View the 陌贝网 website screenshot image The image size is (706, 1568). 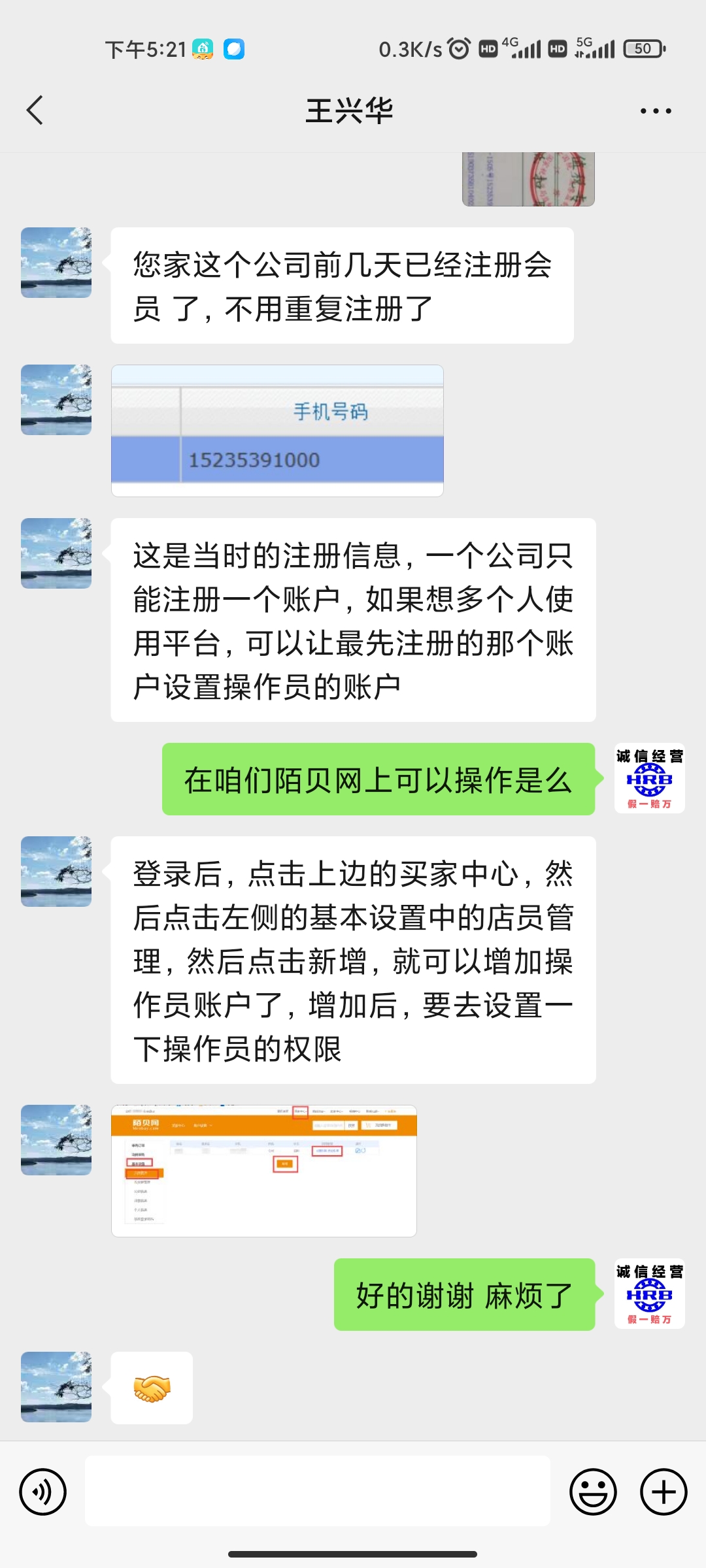264,1170
